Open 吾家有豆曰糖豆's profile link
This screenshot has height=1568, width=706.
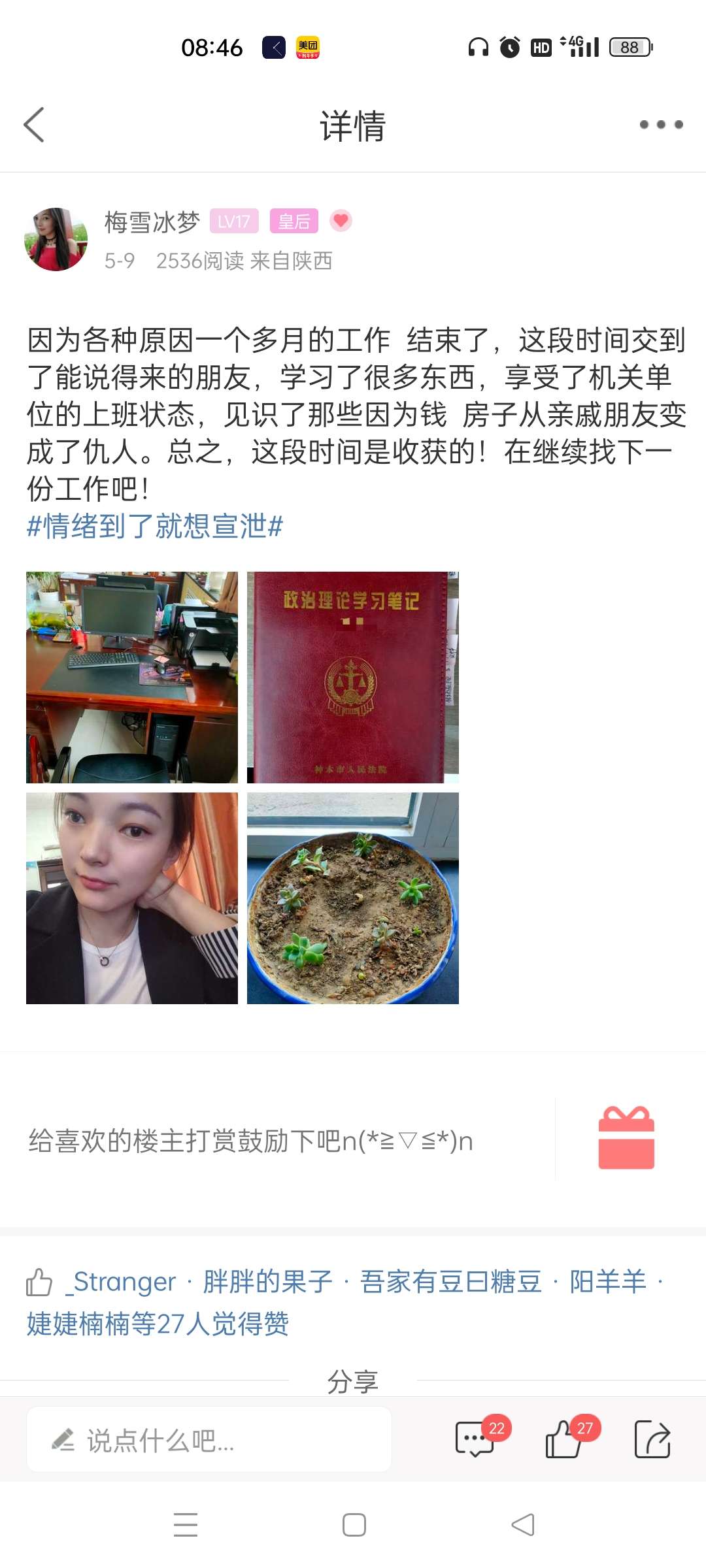tap(450, 1282)
